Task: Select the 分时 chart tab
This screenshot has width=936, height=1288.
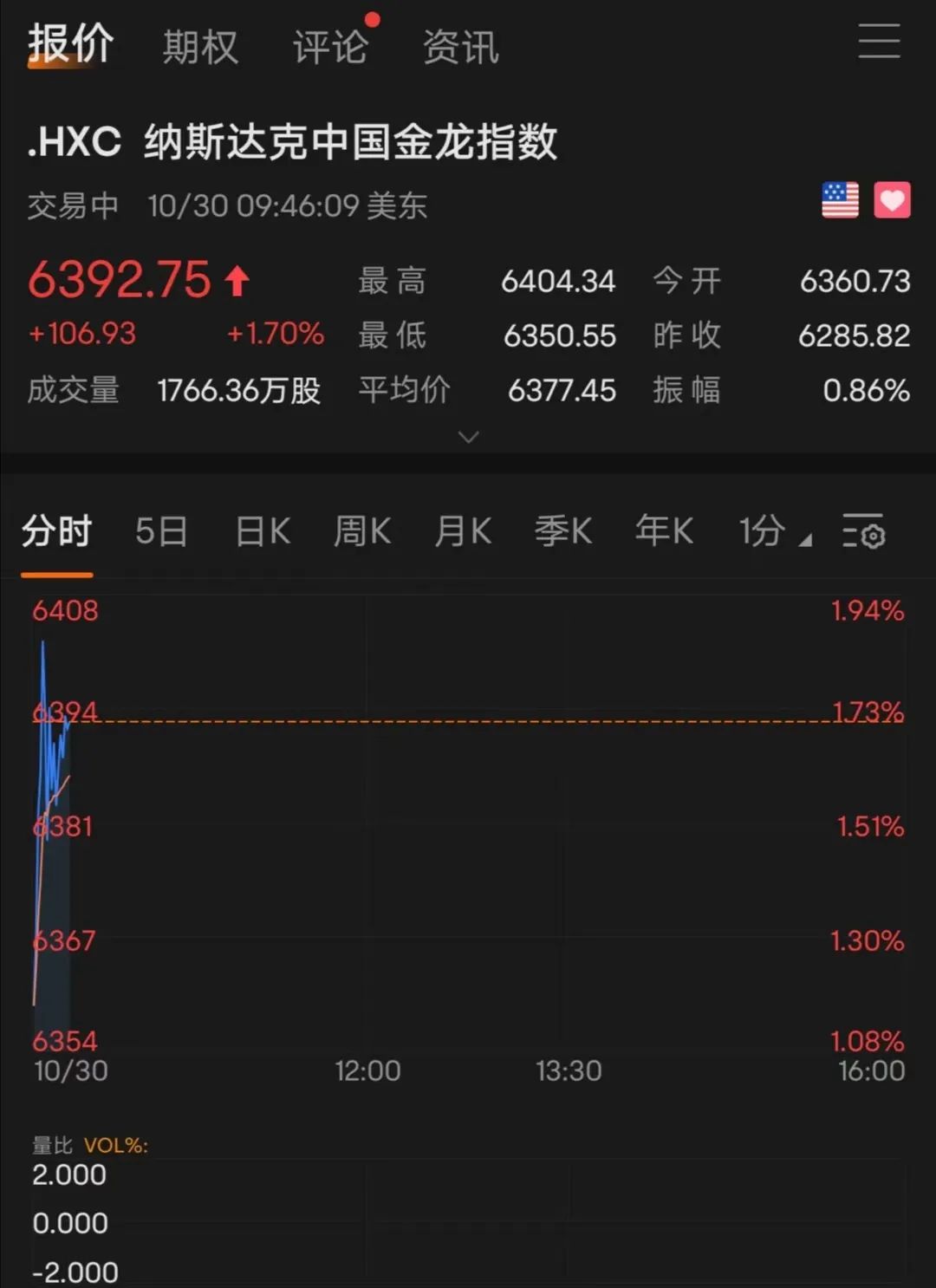Action: (57, 530)
